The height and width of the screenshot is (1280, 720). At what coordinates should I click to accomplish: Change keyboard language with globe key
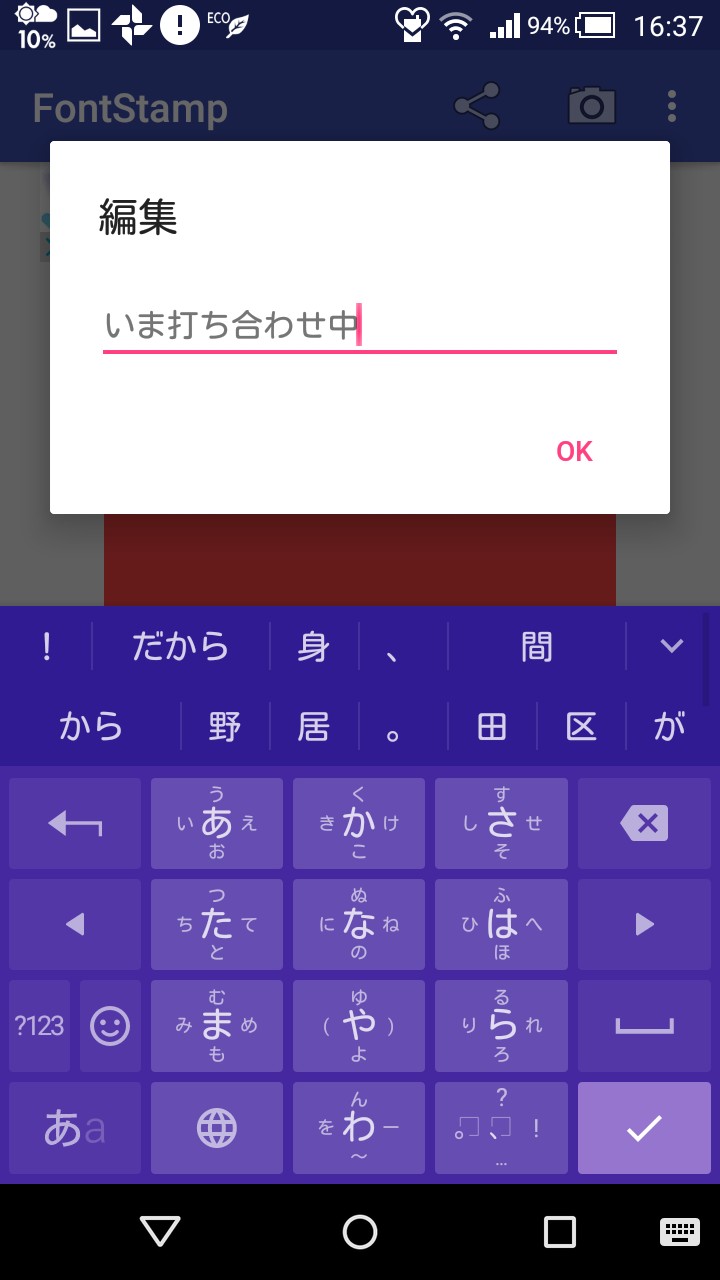pyautogui.click(x=216, y=1128)
